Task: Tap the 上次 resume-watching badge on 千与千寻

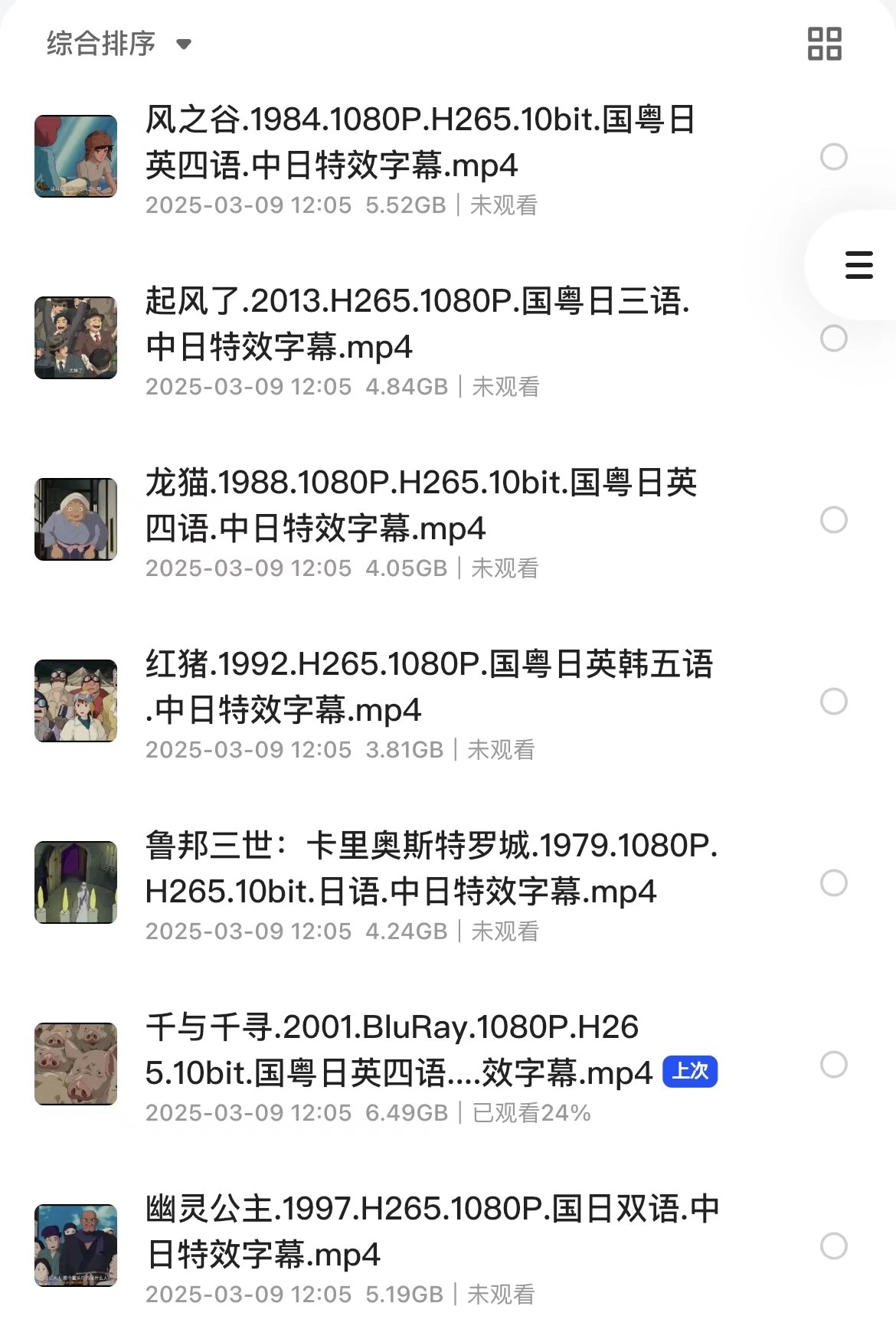Action: (690, 1072)
